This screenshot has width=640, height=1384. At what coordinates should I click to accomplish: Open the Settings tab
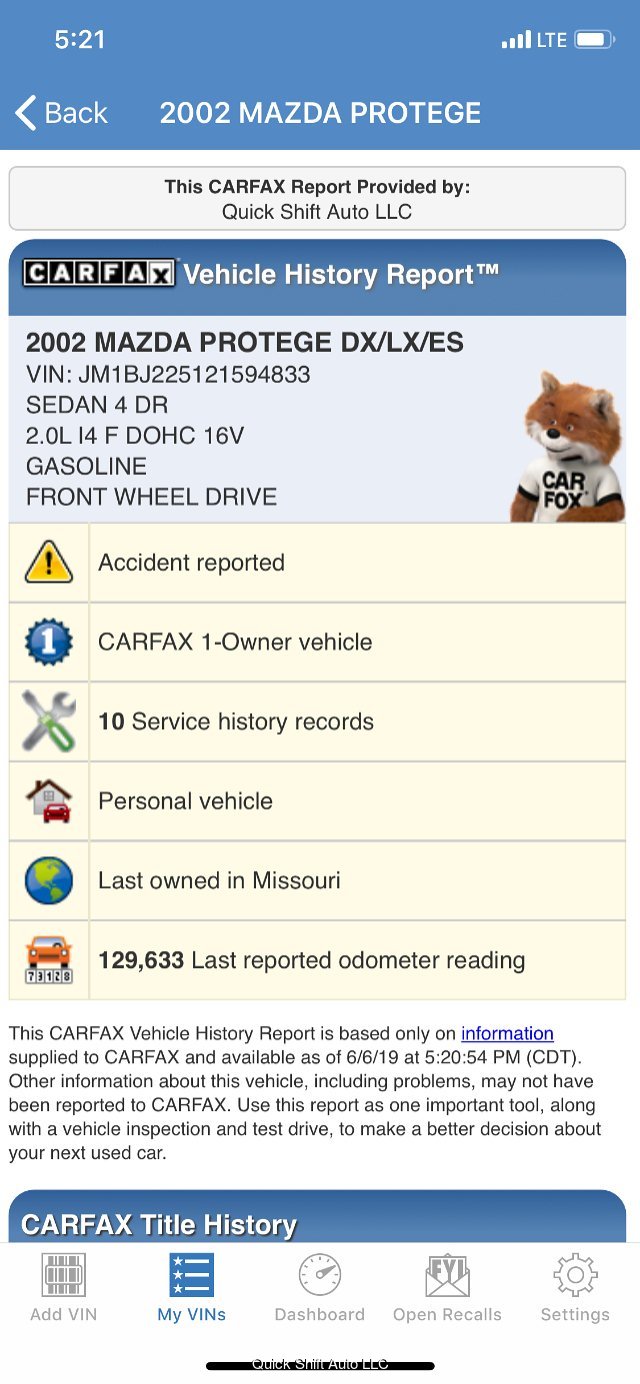click(x=575, y=1288)
